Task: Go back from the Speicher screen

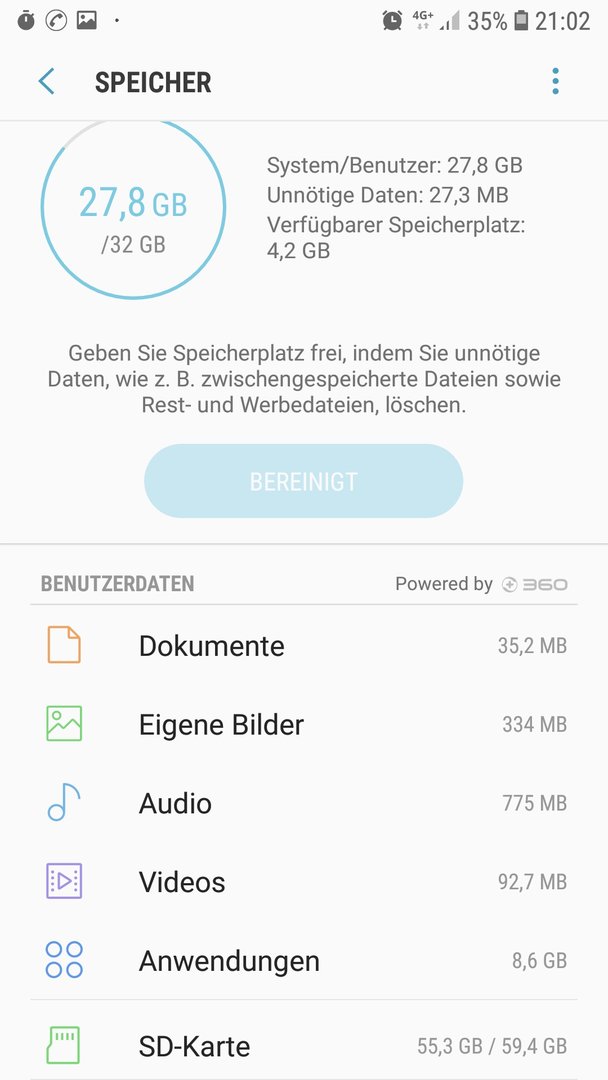Action: coord(46,82)
